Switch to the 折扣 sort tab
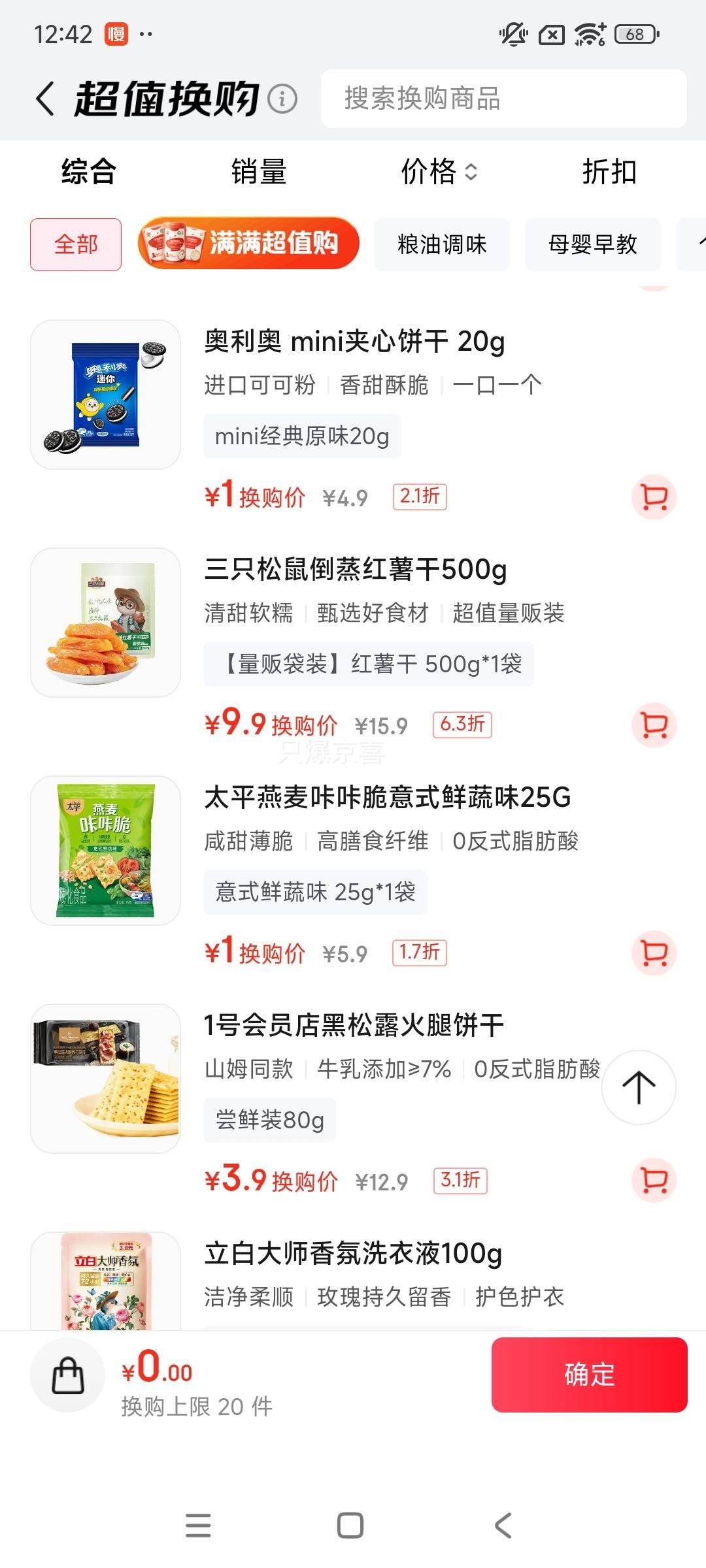 609,172
